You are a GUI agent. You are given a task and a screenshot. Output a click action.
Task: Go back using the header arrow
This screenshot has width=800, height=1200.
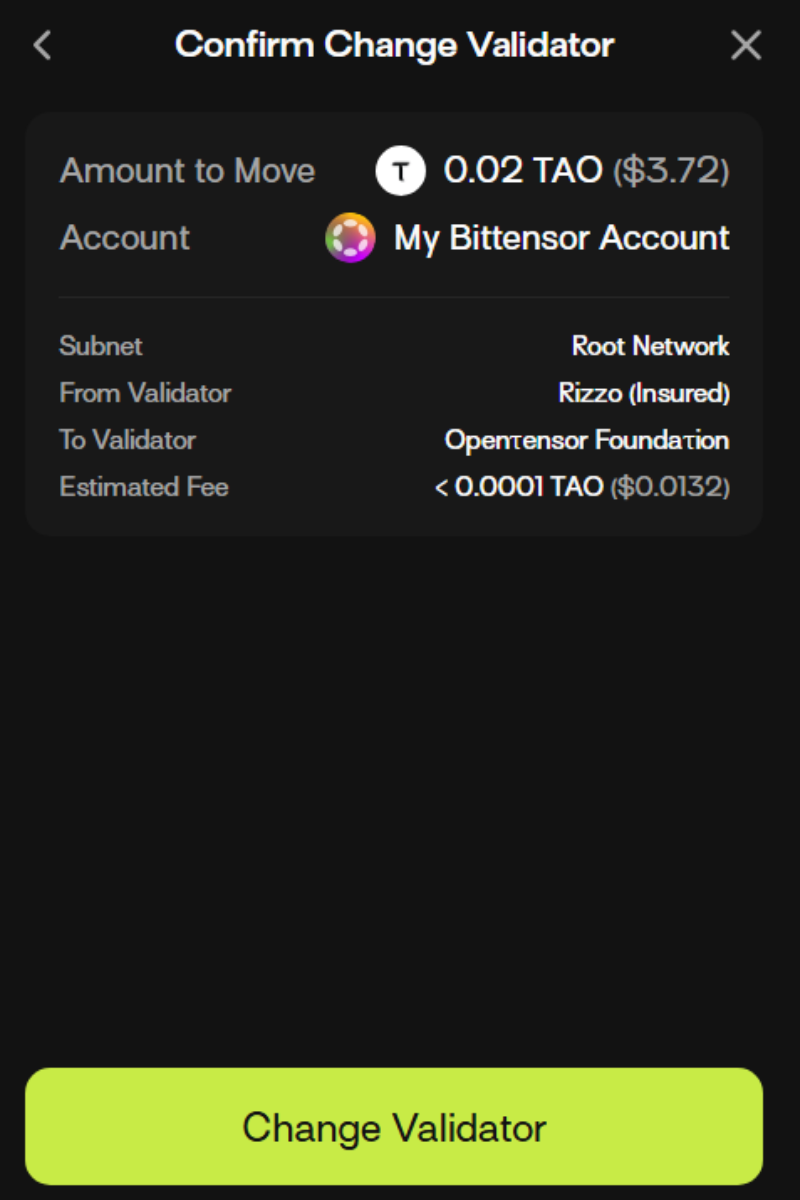point(42,45)
